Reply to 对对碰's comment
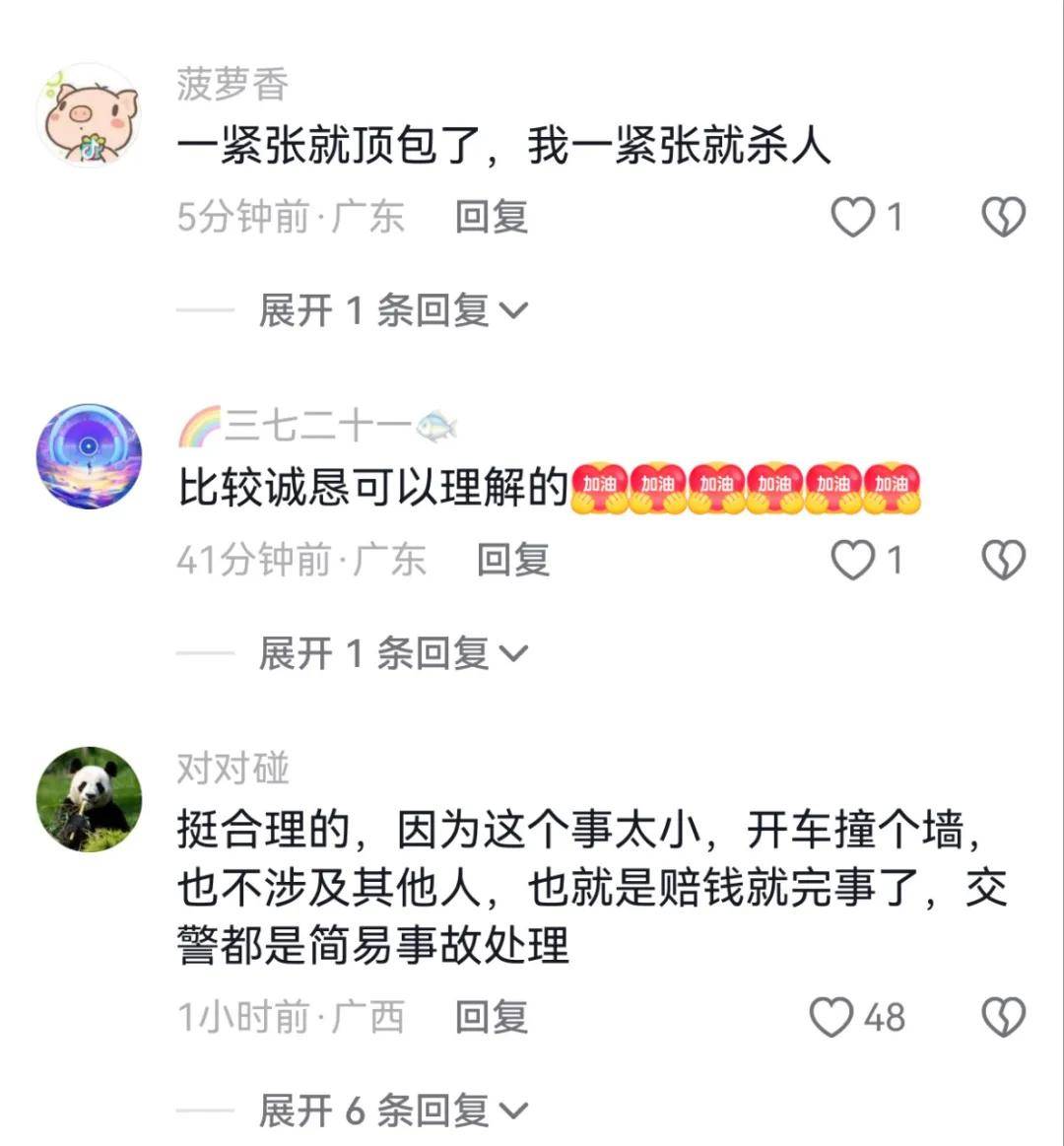The height and width of the screenshot is (1146, 1064). coord(491,1017)
